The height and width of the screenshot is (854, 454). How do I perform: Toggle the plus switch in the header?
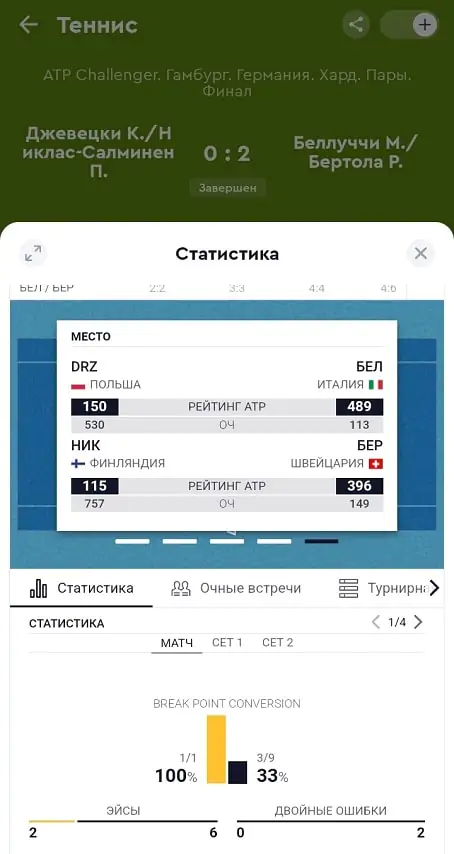[409, 25]
